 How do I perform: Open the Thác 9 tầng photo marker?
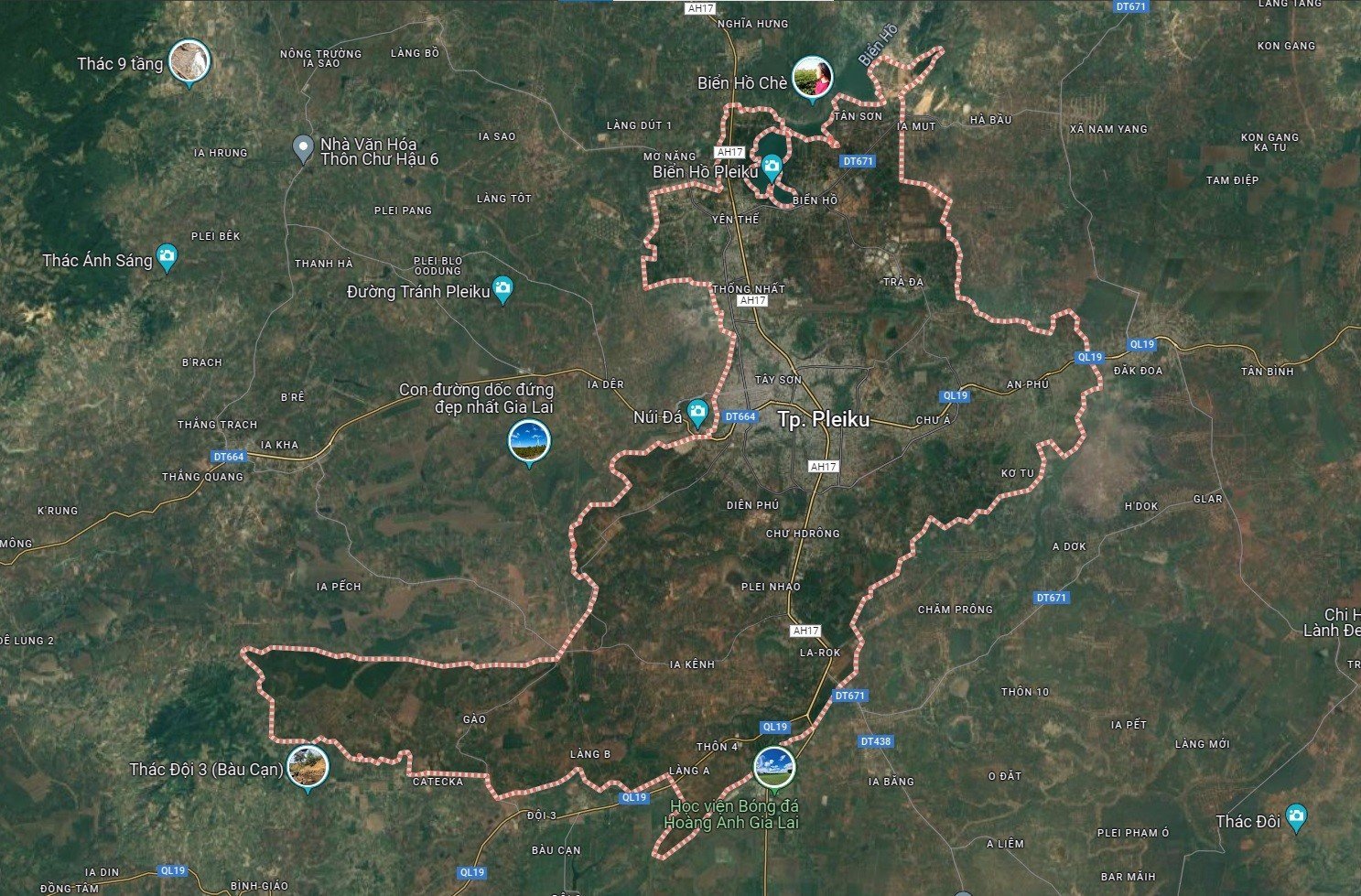[x=189, y=61]
